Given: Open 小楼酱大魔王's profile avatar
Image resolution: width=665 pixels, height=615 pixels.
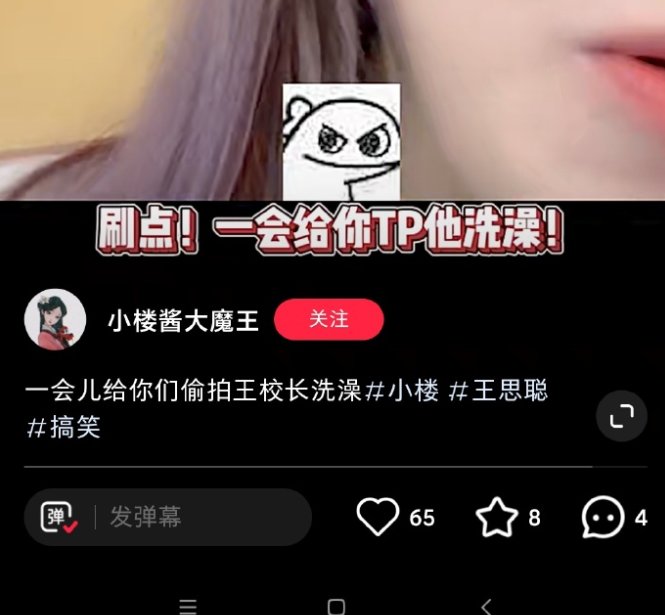Looking at the screenshot, I should tap(54, 320).
